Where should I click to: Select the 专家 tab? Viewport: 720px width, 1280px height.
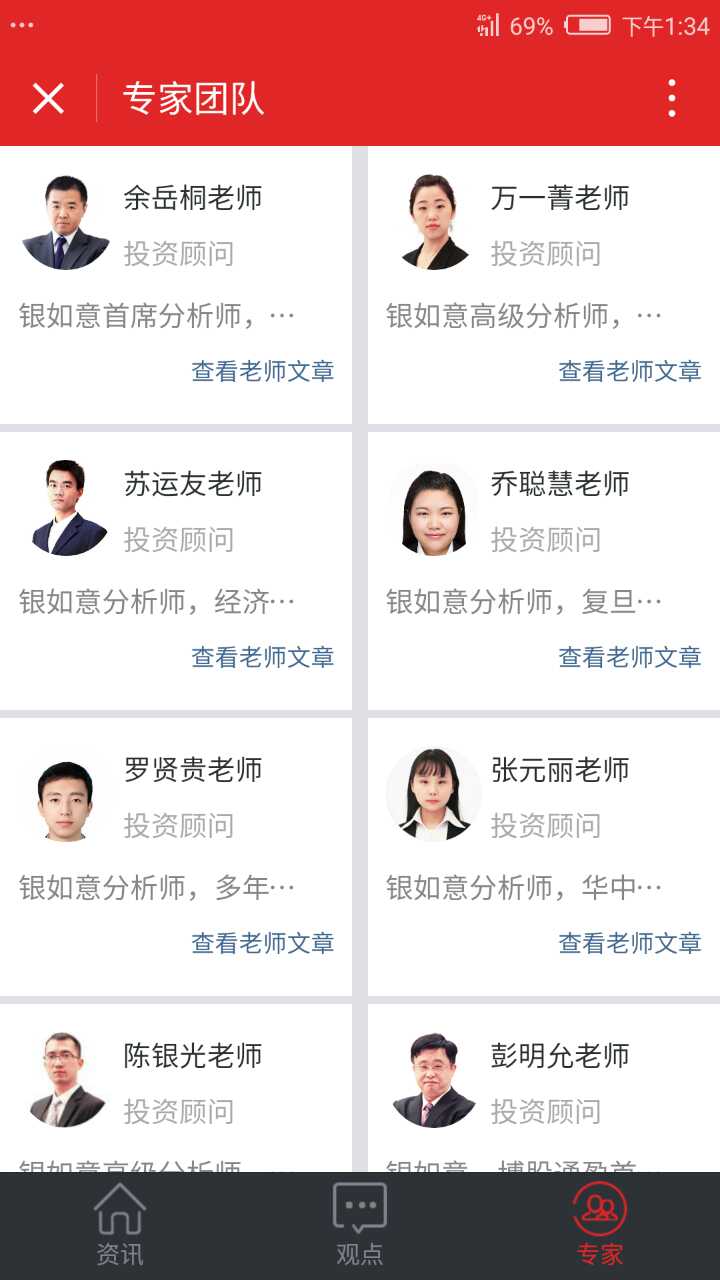tap(600, 1225)
